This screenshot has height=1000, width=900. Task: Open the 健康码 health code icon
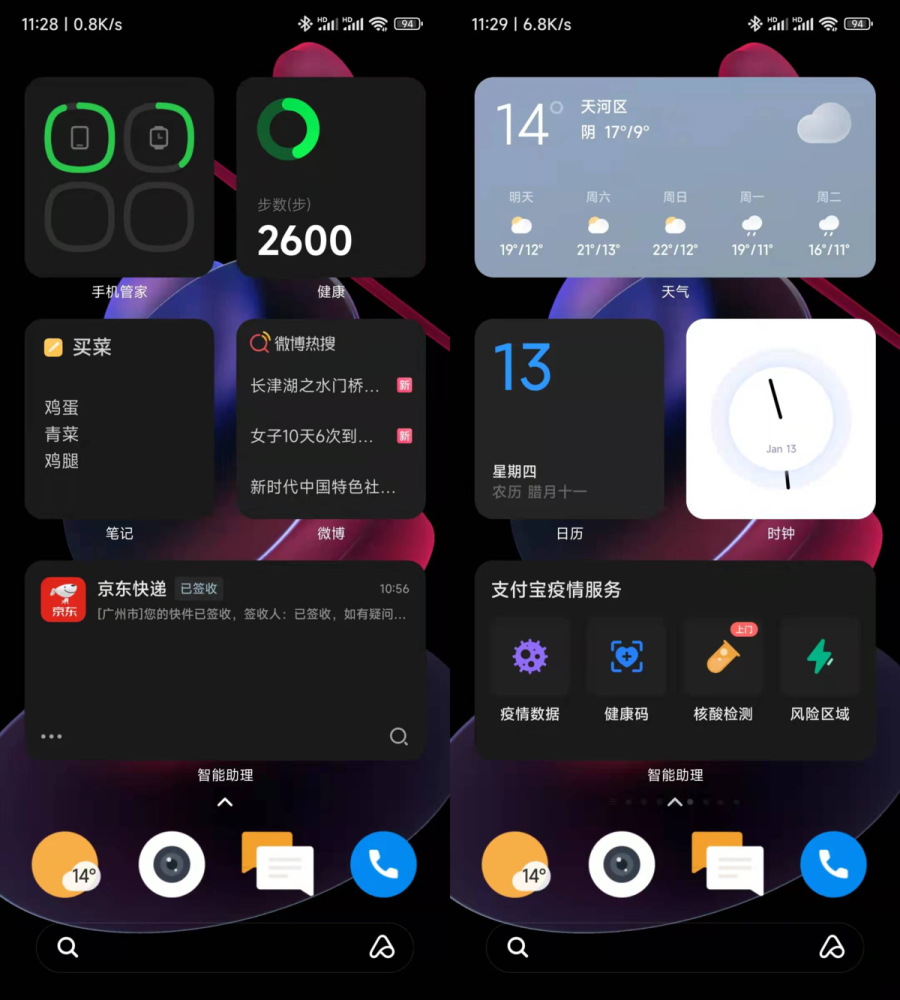[x=627, y=657]
